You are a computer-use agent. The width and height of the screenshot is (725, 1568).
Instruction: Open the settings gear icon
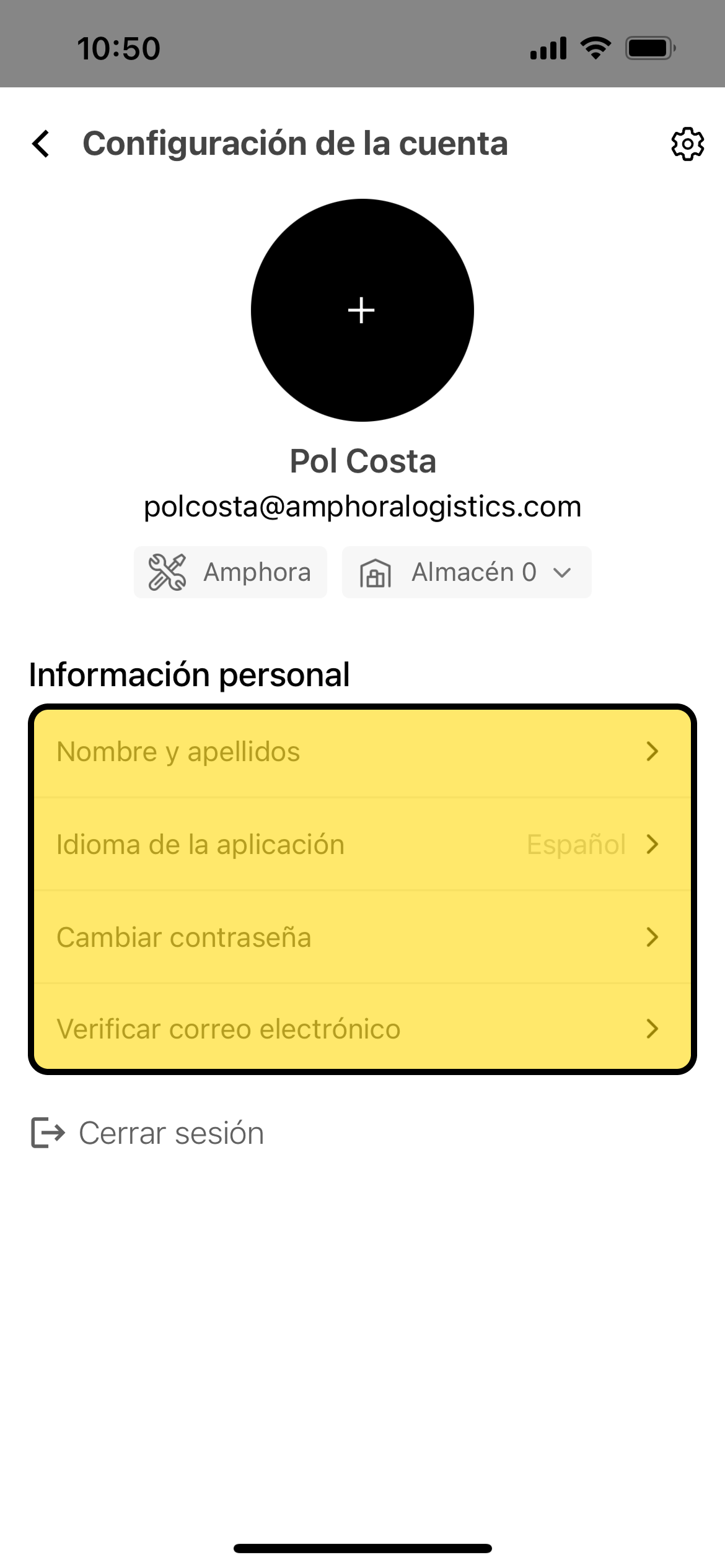tap(687, 144)
